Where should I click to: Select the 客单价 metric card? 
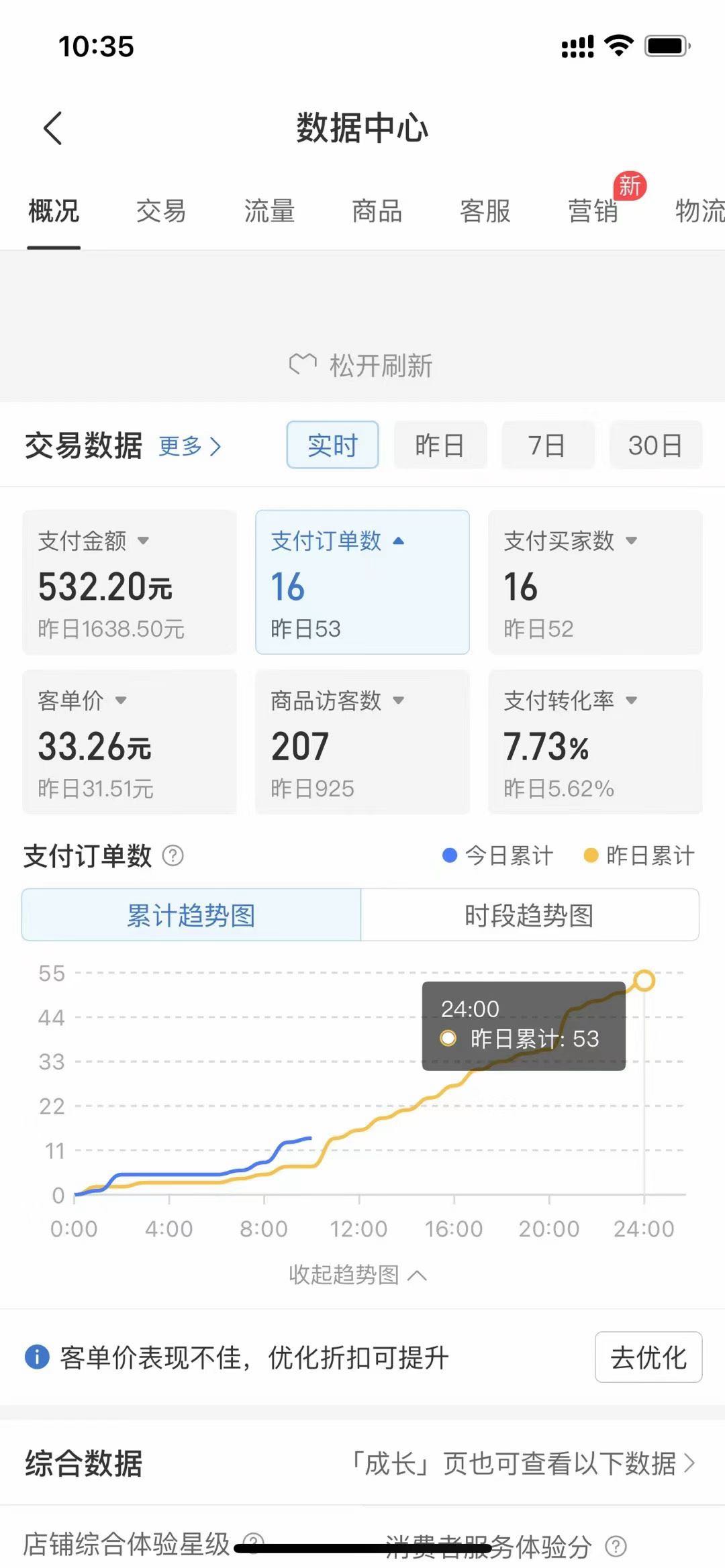130,742
